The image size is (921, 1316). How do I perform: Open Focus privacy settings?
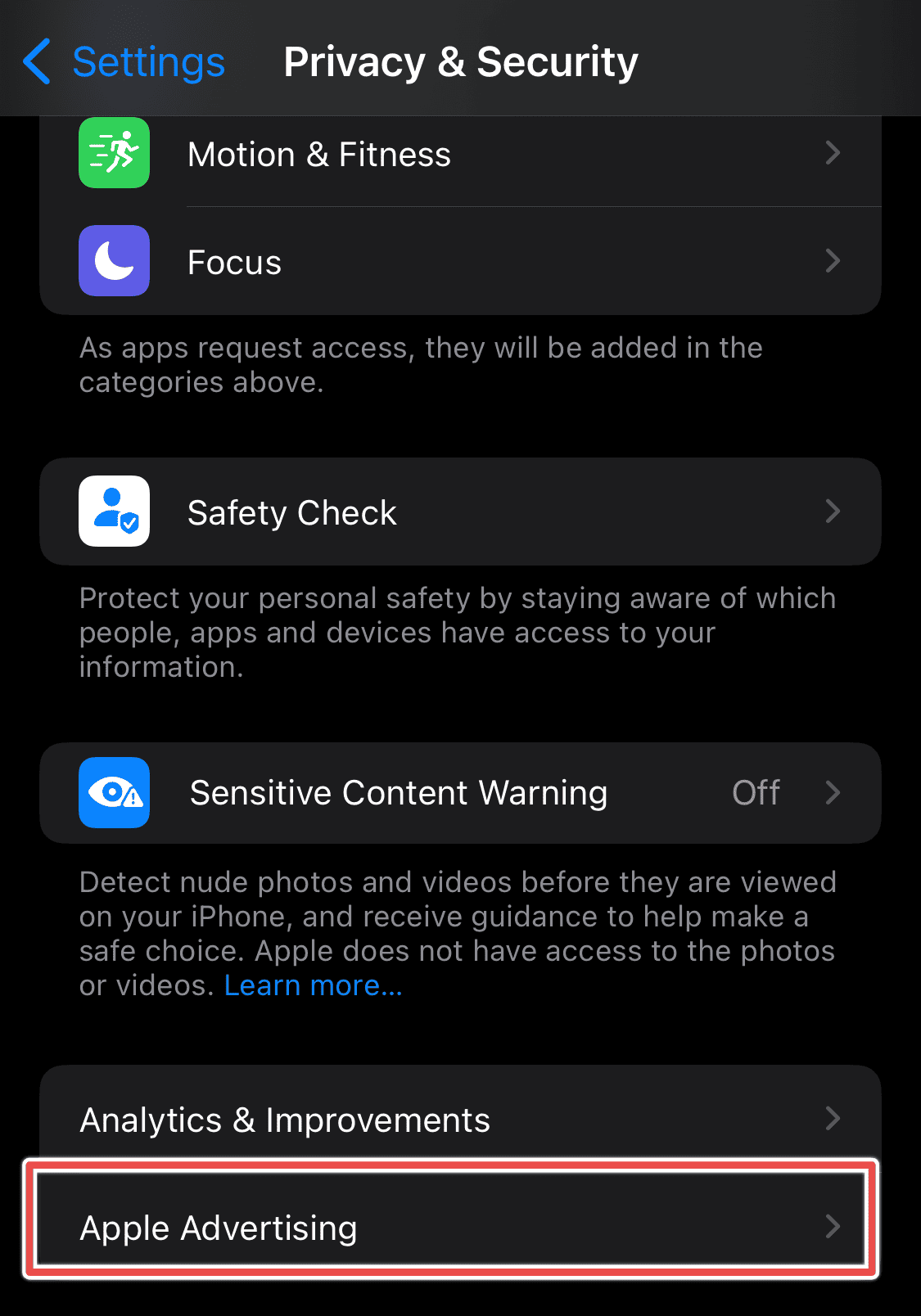[460, 263]
